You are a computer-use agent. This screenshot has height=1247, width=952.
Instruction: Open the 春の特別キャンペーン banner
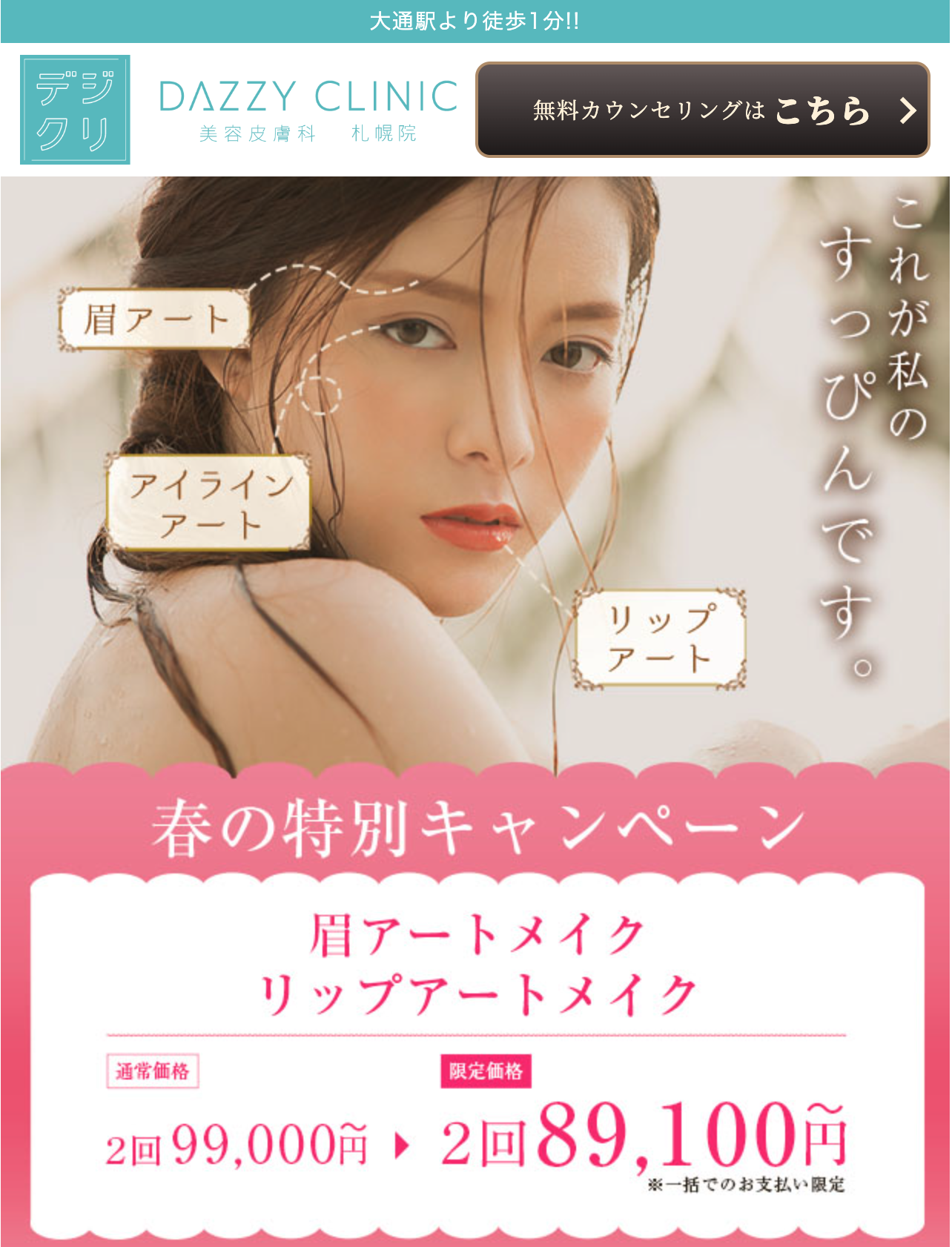coord(476,1001)
